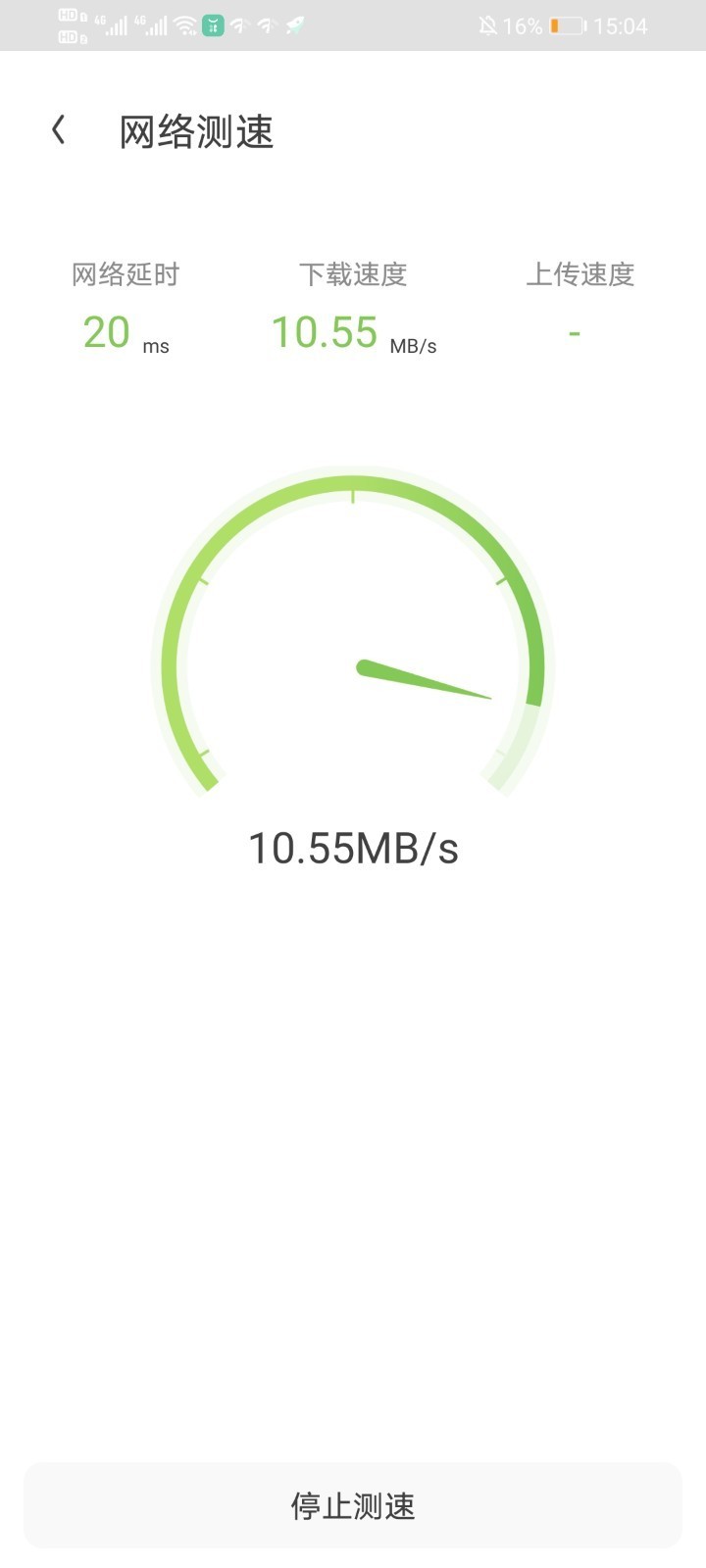This screenshot has width=706, height=1568.
Task: Tap the HD voice icon in the status bar
Action: (69, 24)
